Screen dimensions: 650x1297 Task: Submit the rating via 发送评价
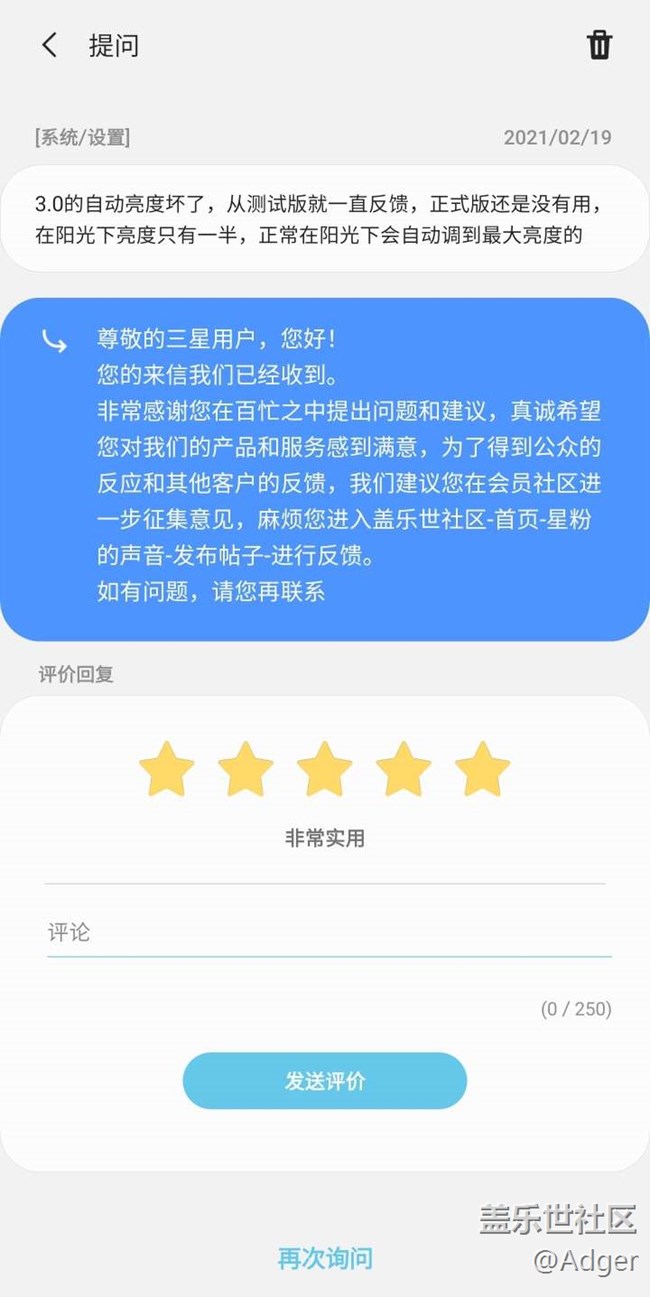(324, 1081)
